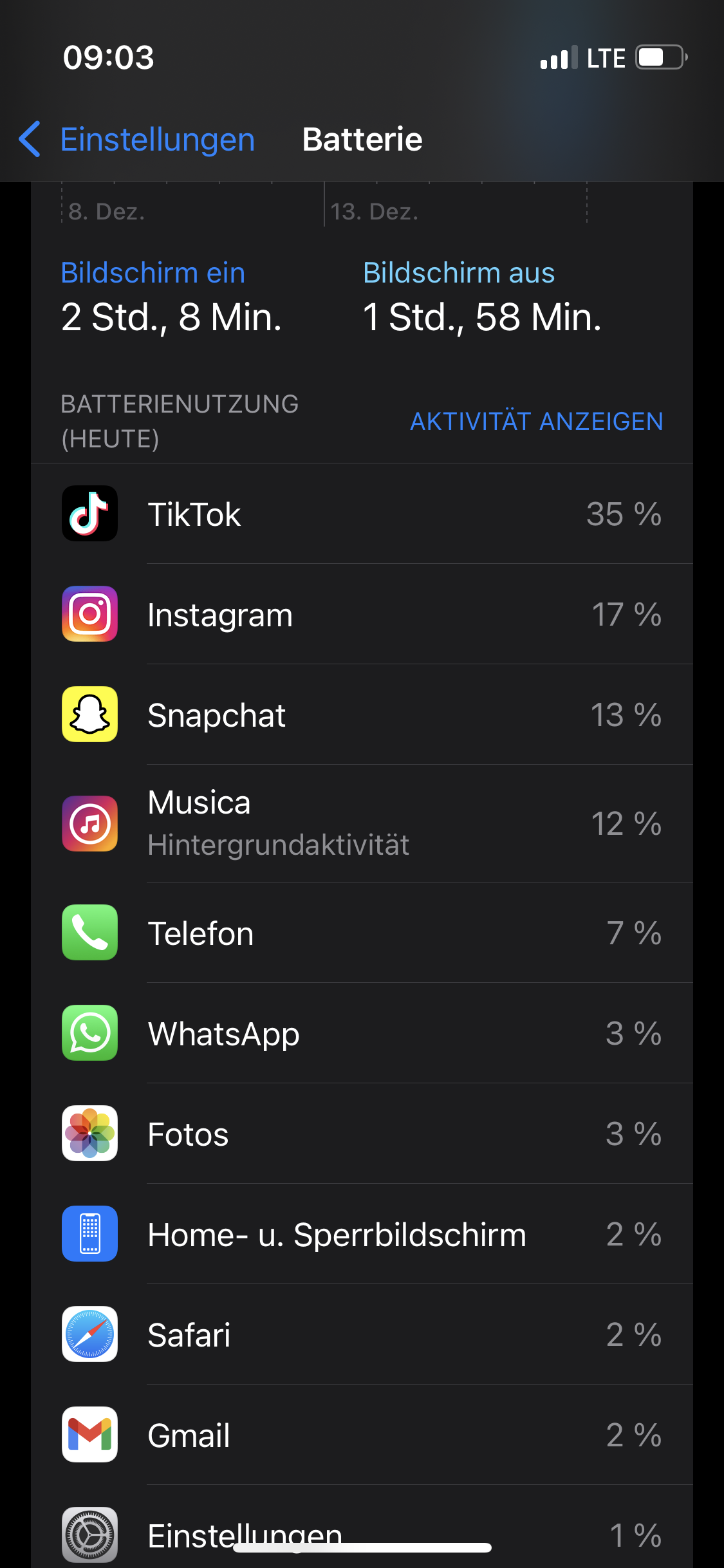The image size is (724, 1568).
Task: Open the Fotos flower icon
Action: pos(89,1134)
